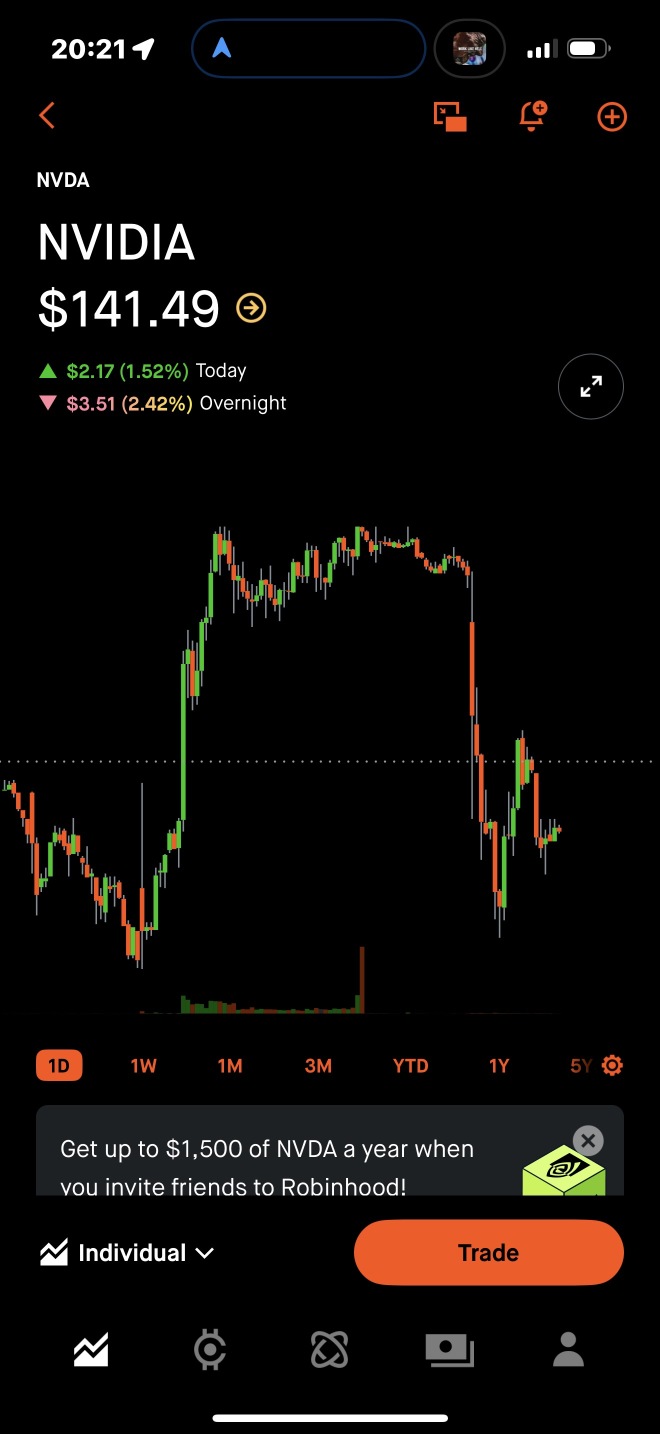Open the picture-in-picture chart icon

click(x=450, y=117)
